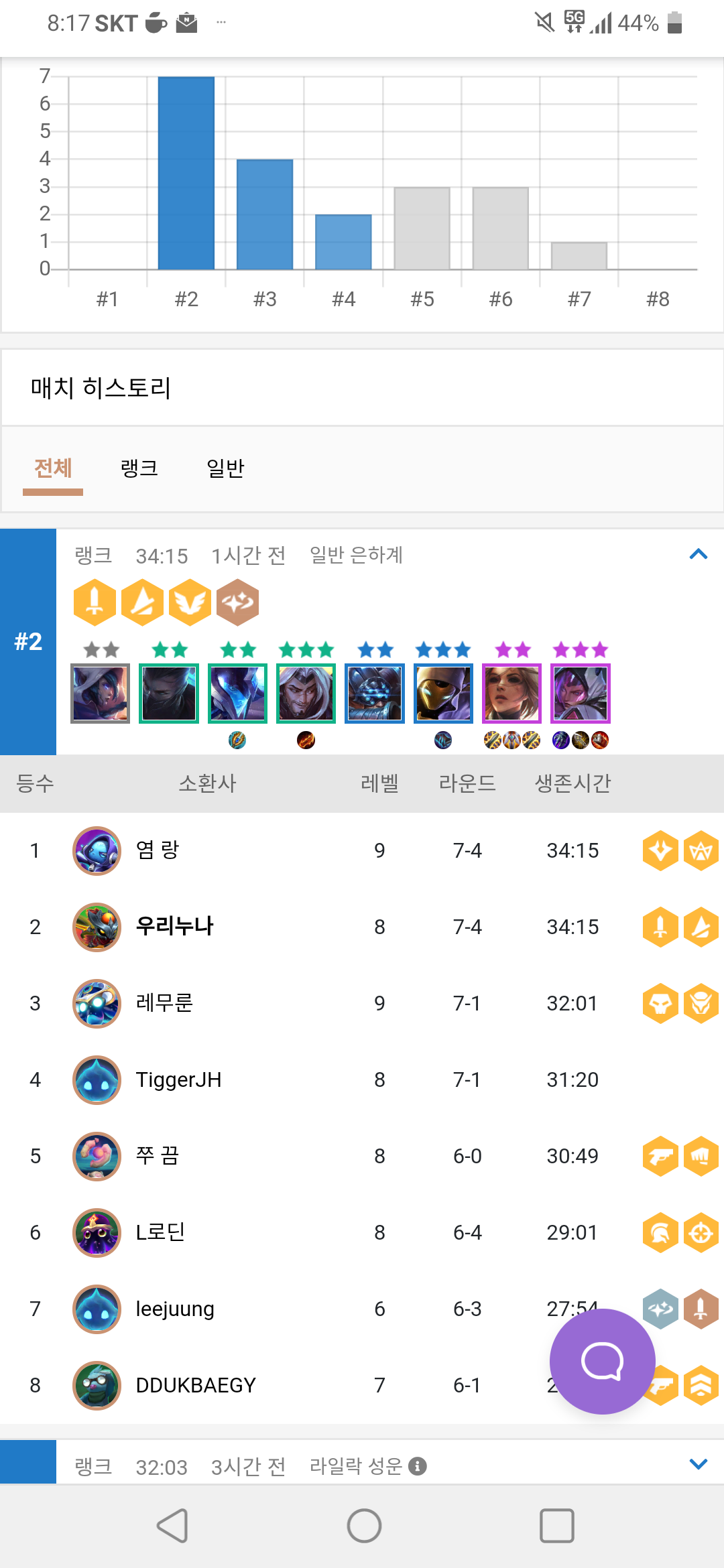The image size is (724, 1568).
Task: Select the 일반 tab
Action: coord(225,468)
